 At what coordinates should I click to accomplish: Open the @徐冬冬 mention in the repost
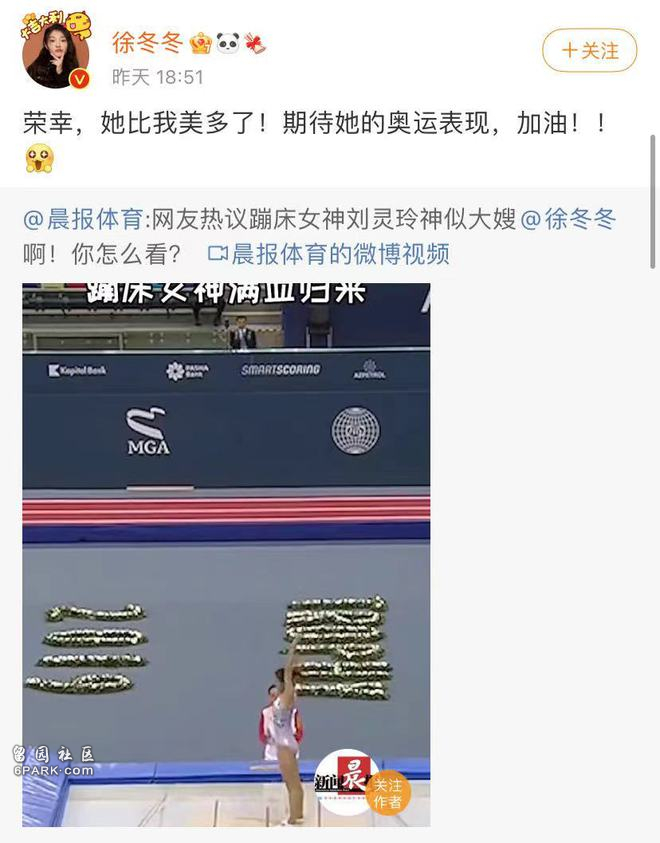point(568,219)
